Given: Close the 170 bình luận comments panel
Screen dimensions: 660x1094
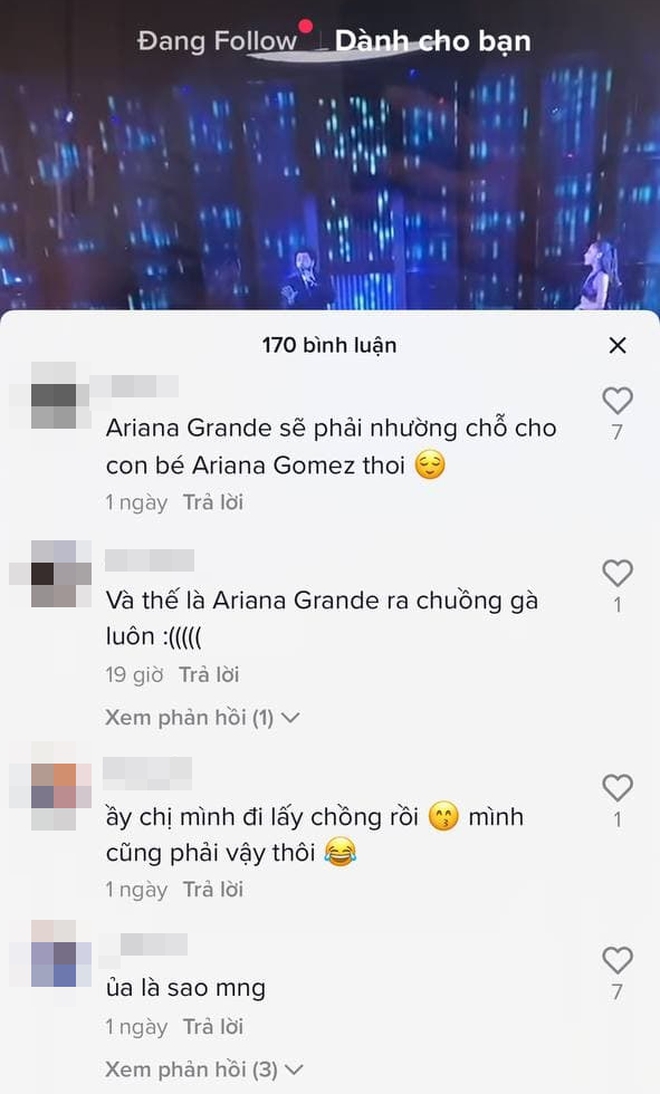Looking at the screenshot, I should coord(618,345).
